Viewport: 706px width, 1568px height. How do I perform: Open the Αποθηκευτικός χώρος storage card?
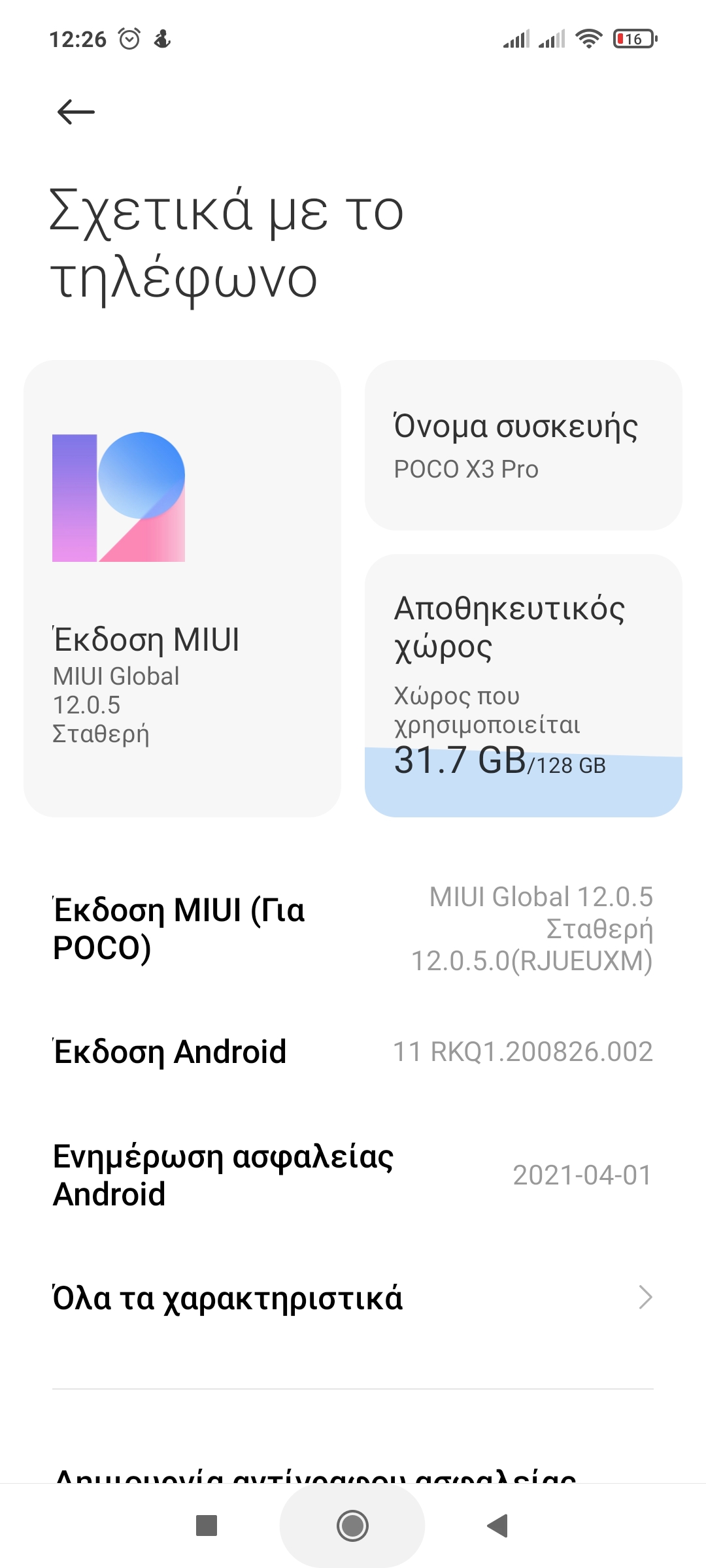523,685
